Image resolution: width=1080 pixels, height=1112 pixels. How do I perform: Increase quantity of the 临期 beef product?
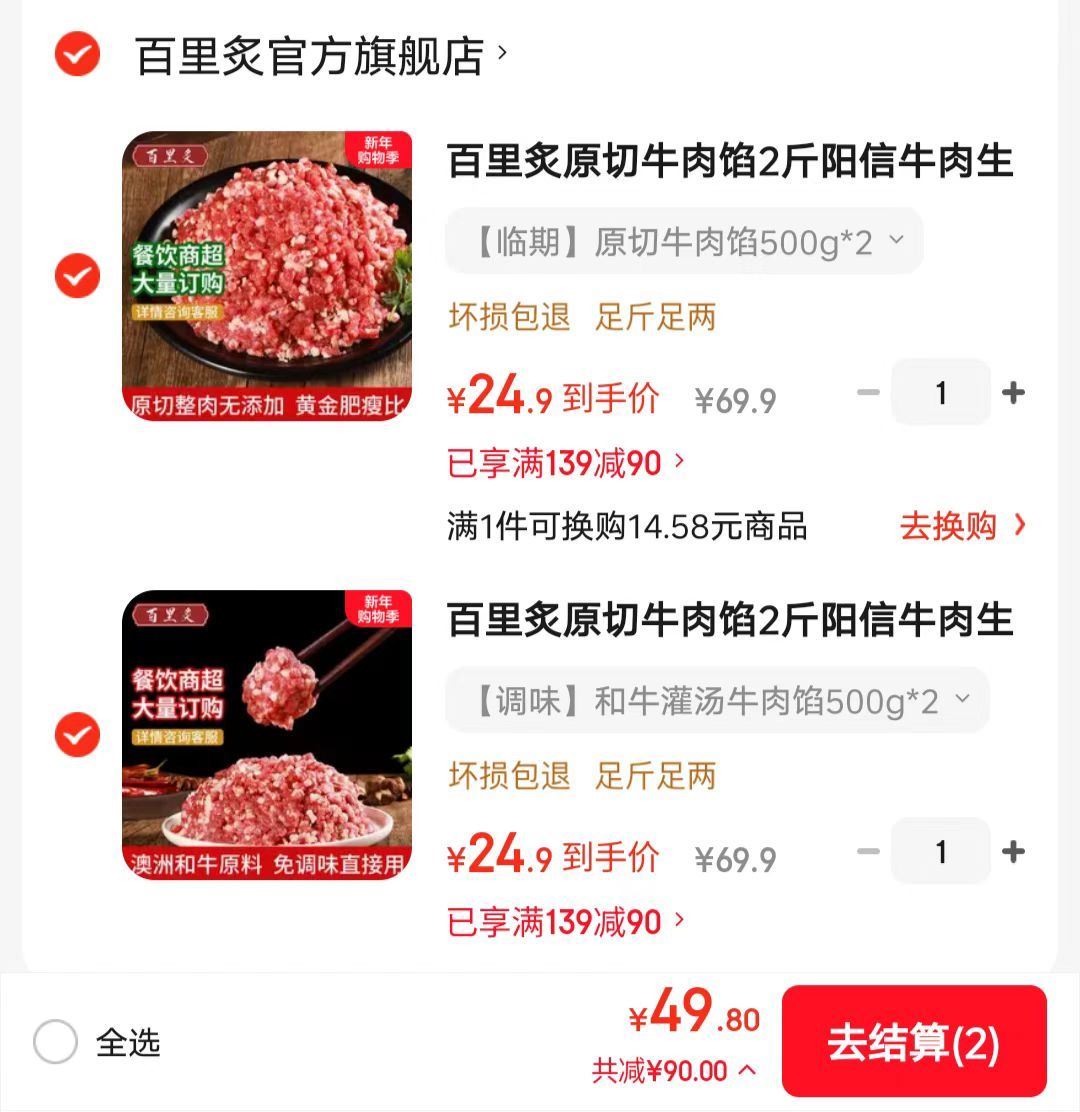click(x=1012, y=392)
